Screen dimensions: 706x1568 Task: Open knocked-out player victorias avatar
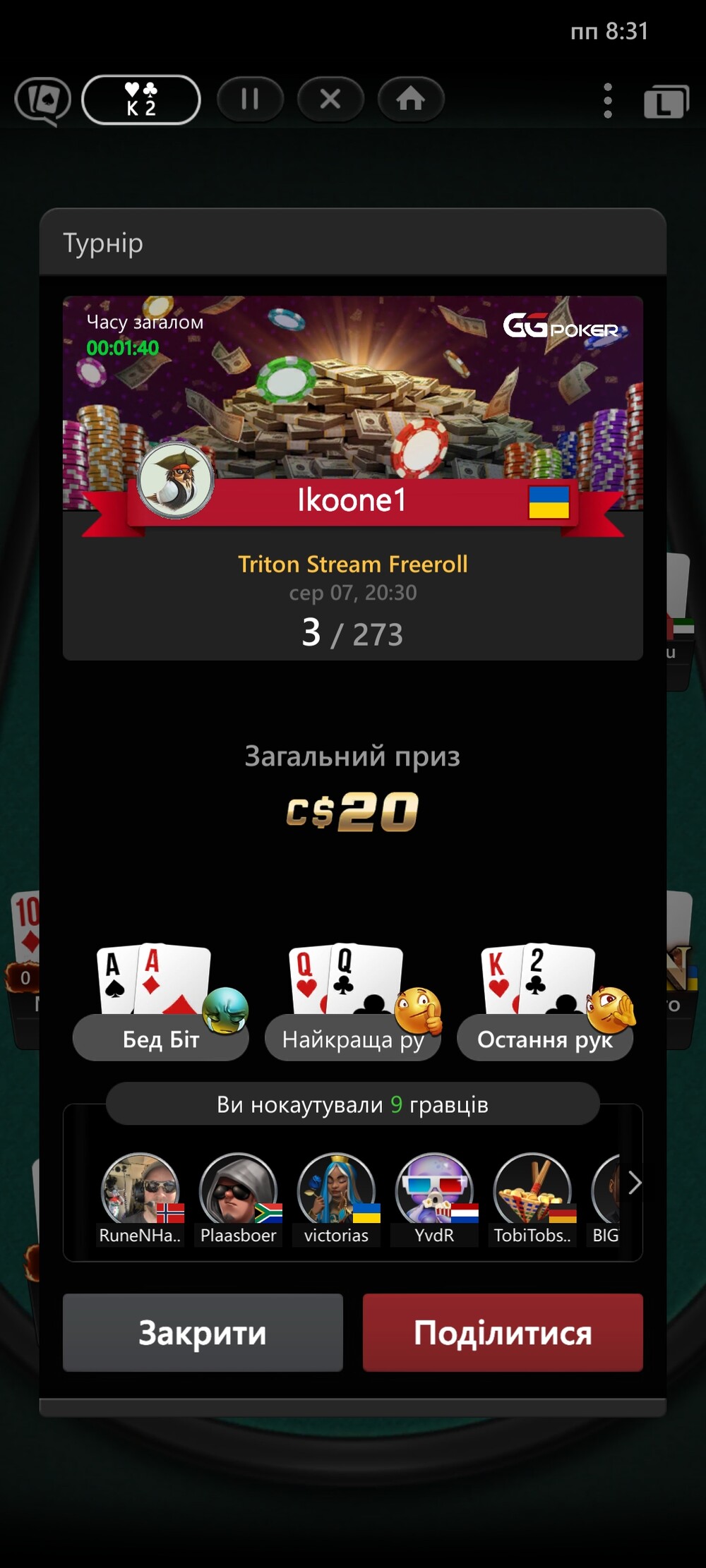tap(336, 1190)
